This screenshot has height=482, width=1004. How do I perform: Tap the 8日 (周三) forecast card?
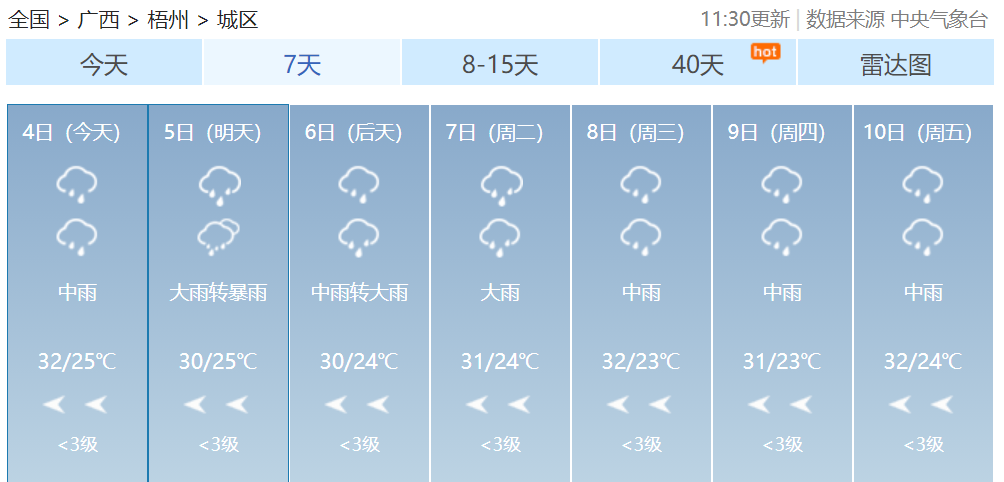point(641,290)
